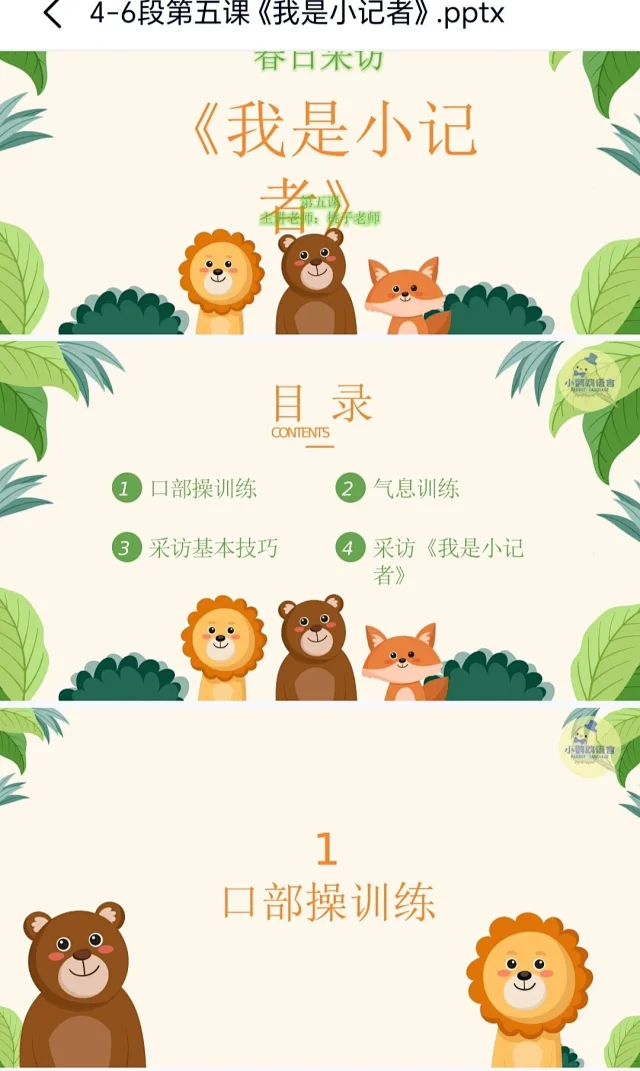Go back from the pptx preview
Screen dimensions: 640x1071
click(52, 15)
